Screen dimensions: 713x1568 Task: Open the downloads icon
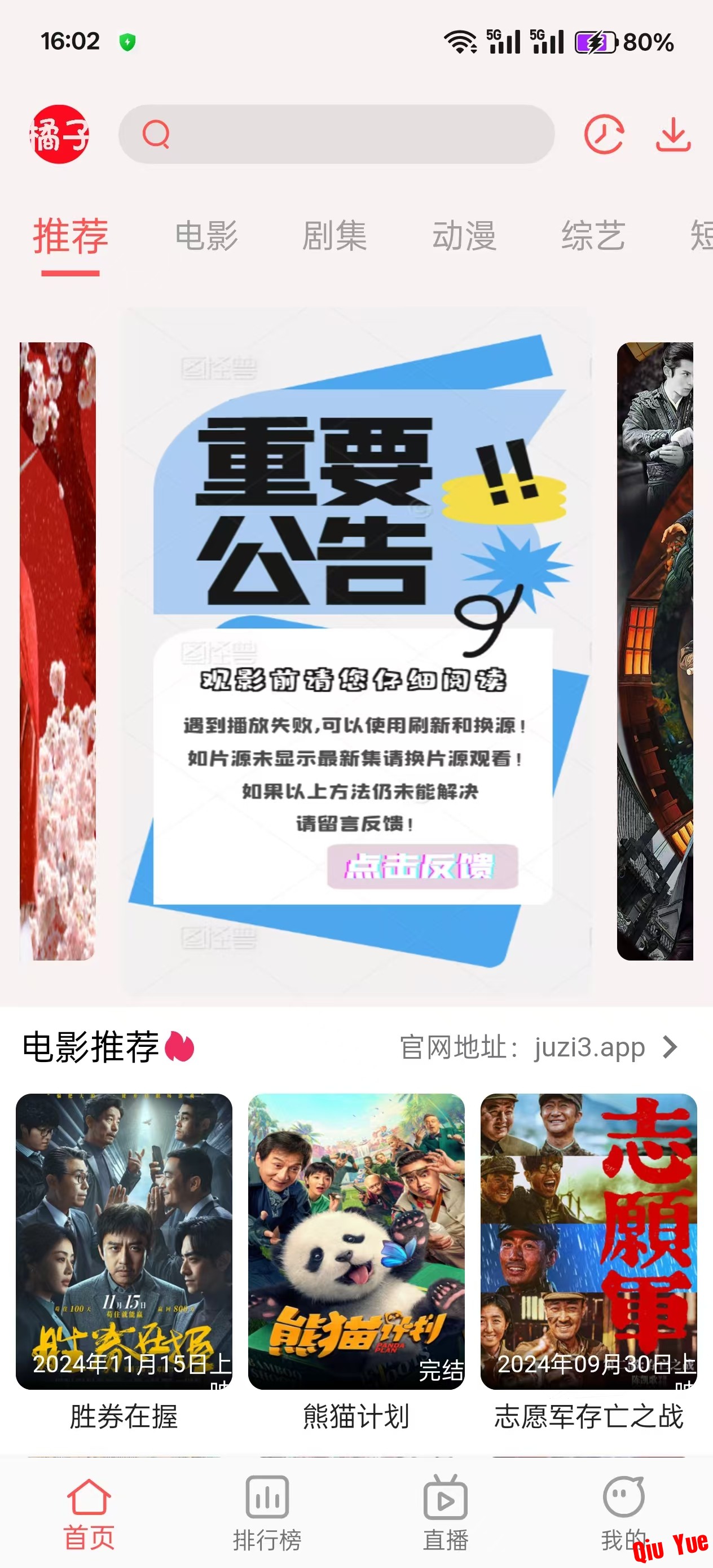(673, 134)
